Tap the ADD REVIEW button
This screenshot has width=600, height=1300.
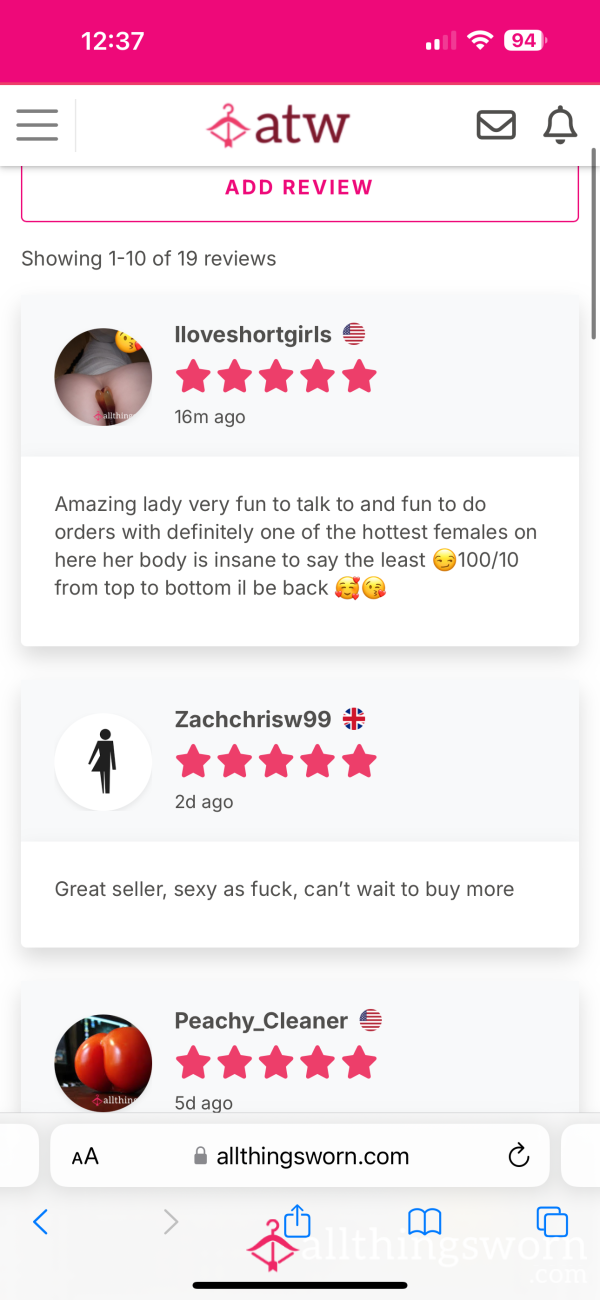coord(300,189)
